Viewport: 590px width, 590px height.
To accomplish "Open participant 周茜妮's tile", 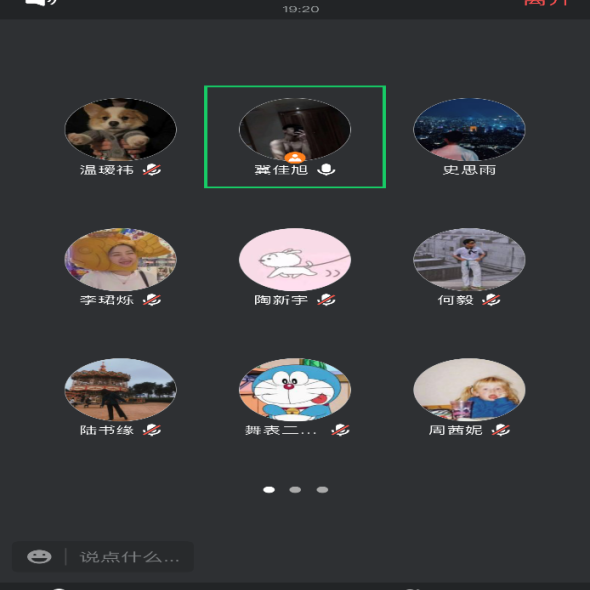I will tap(469, 397).
